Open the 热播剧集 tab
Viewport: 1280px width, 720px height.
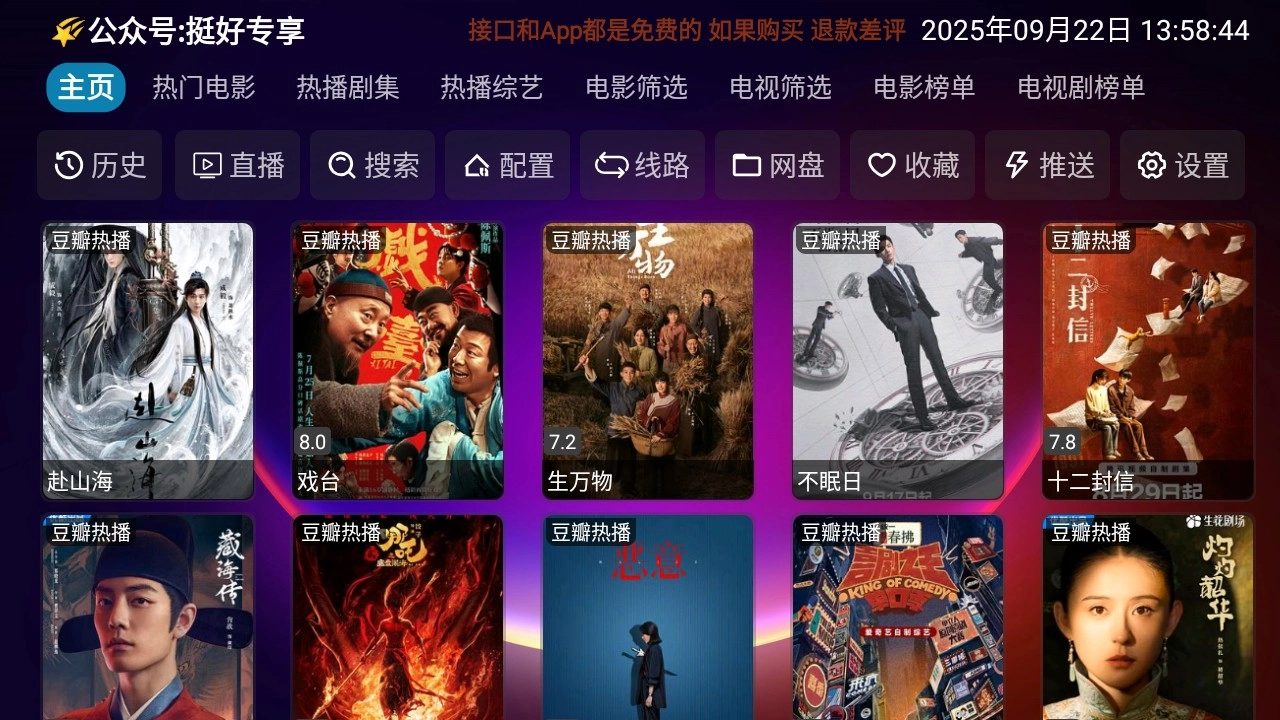[348, 88]
